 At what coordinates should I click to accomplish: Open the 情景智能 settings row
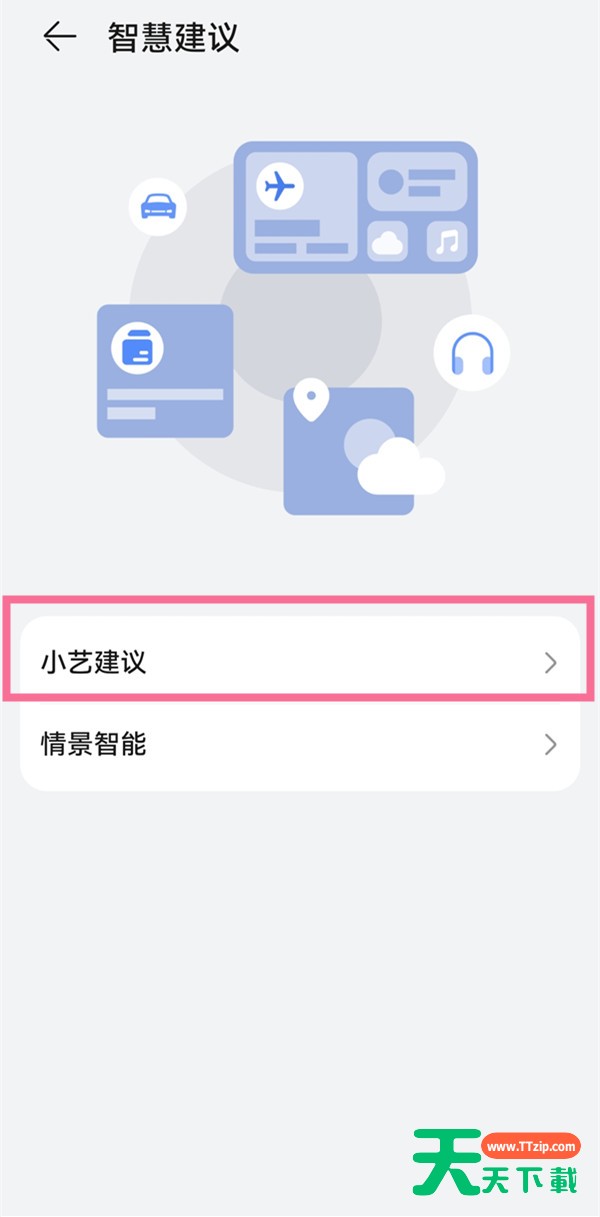point(300,746)
